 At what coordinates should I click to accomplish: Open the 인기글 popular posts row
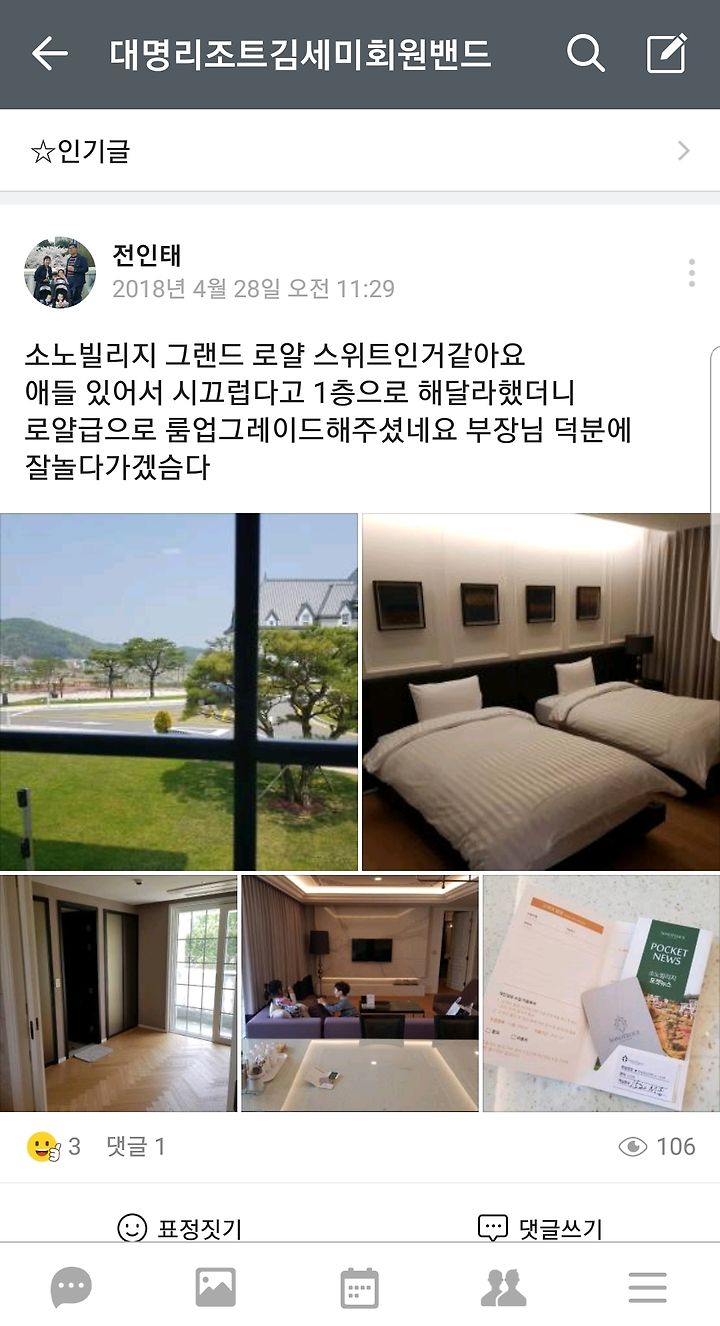point(360,151)
